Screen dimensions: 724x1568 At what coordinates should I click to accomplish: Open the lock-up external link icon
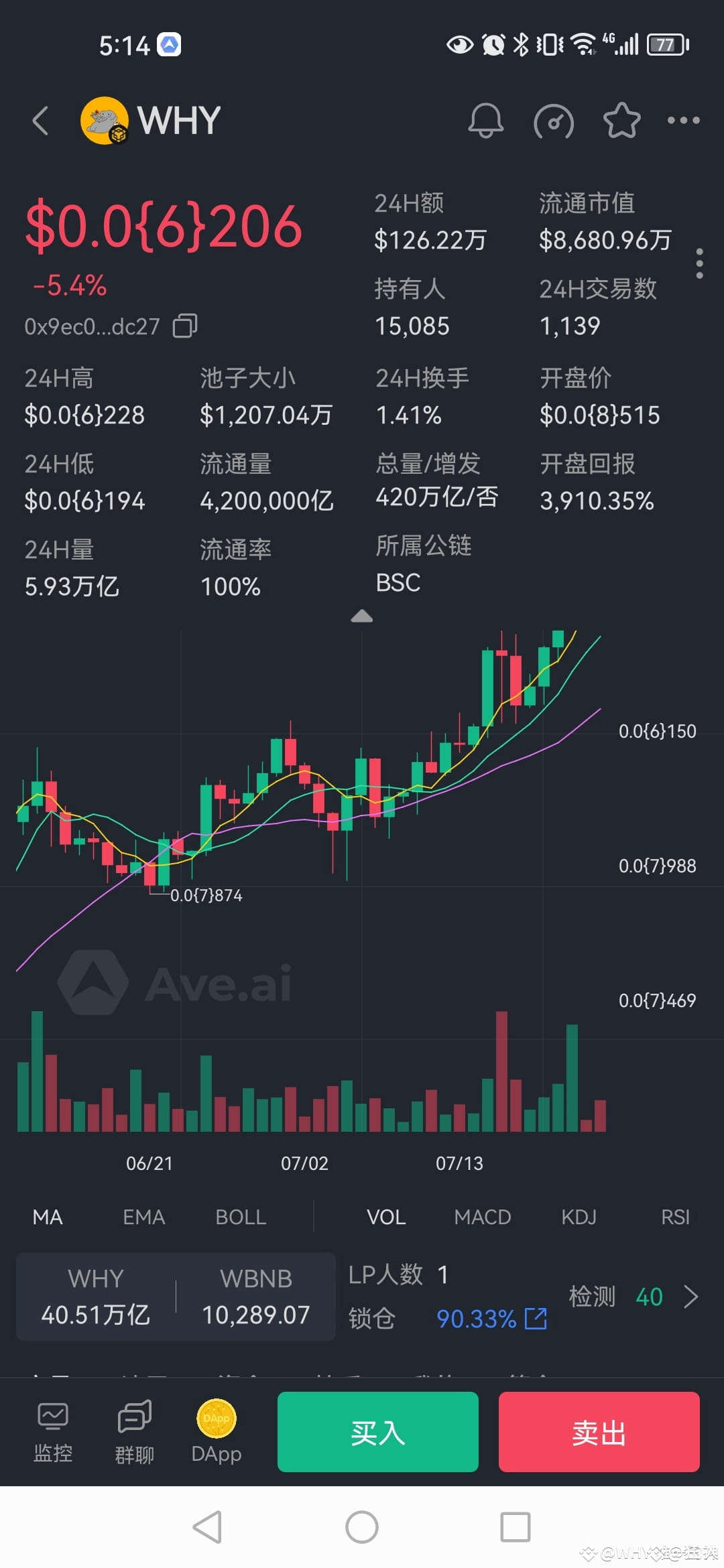tap(535, 1319)
